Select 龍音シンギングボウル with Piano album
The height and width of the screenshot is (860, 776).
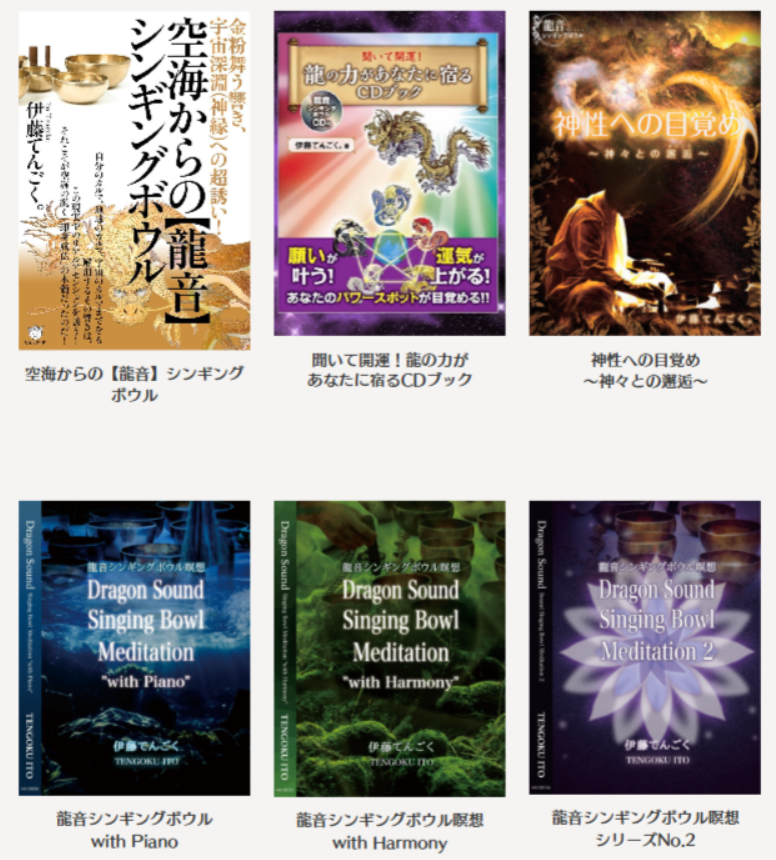pos(134,648)
